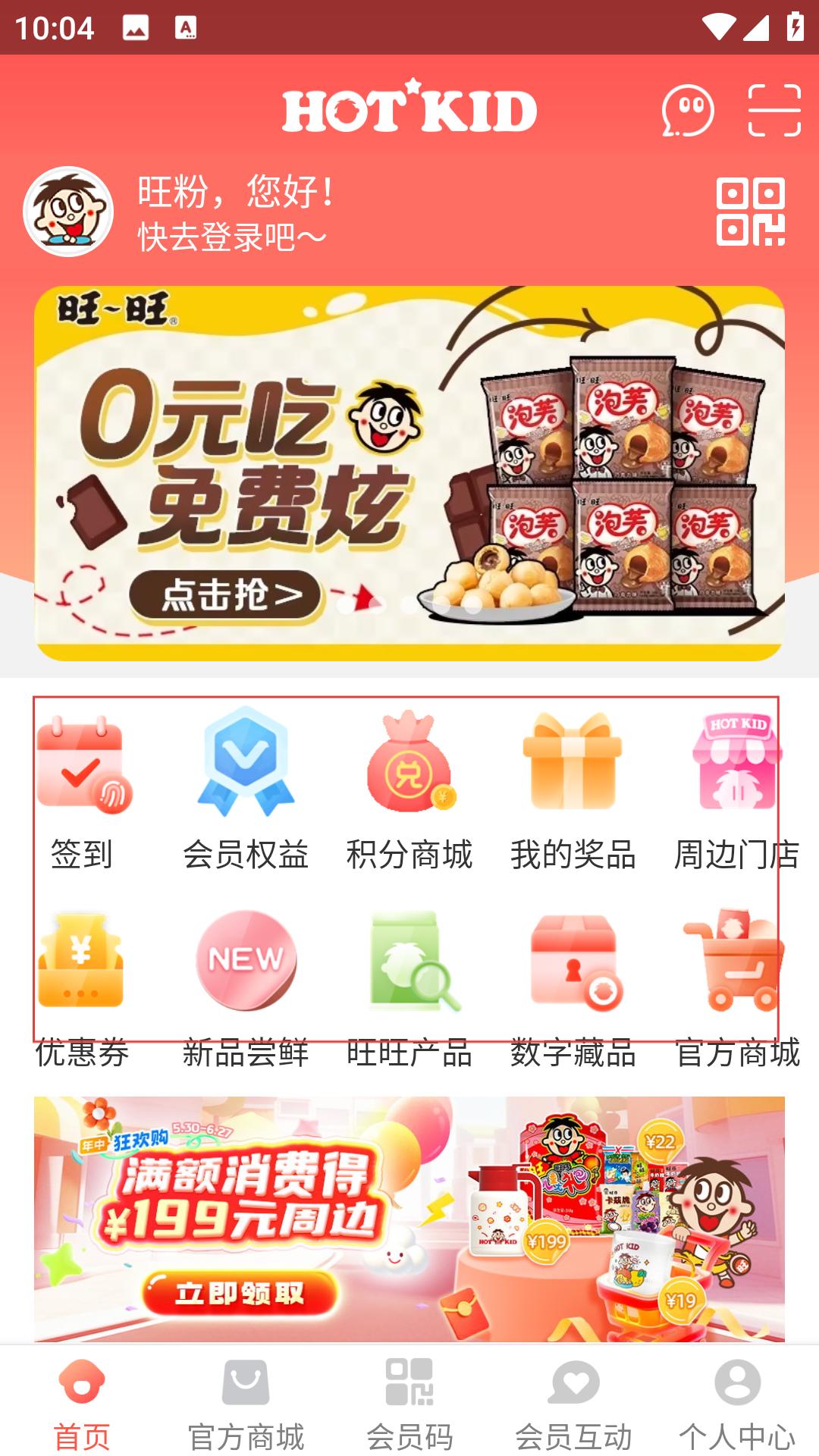The width and height of the screenshot is (819, 1456).
Task: Open 签到 check-in
Action: (82, 790)
